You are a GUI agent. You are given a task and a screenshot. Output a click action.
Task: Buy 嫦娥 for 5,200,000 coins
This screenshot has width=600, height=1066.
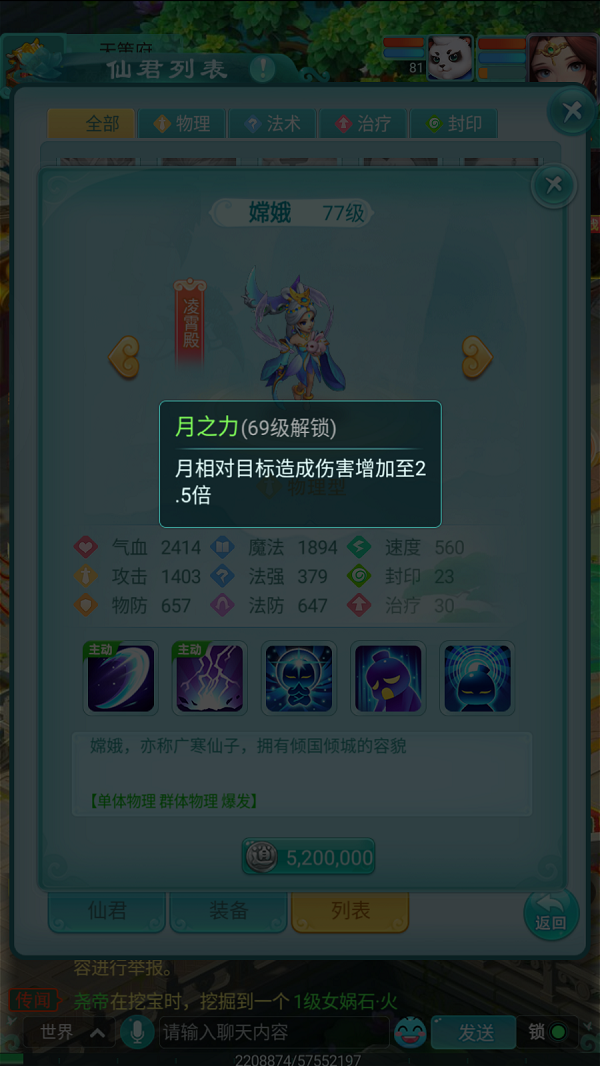click(x=309, y=857)
